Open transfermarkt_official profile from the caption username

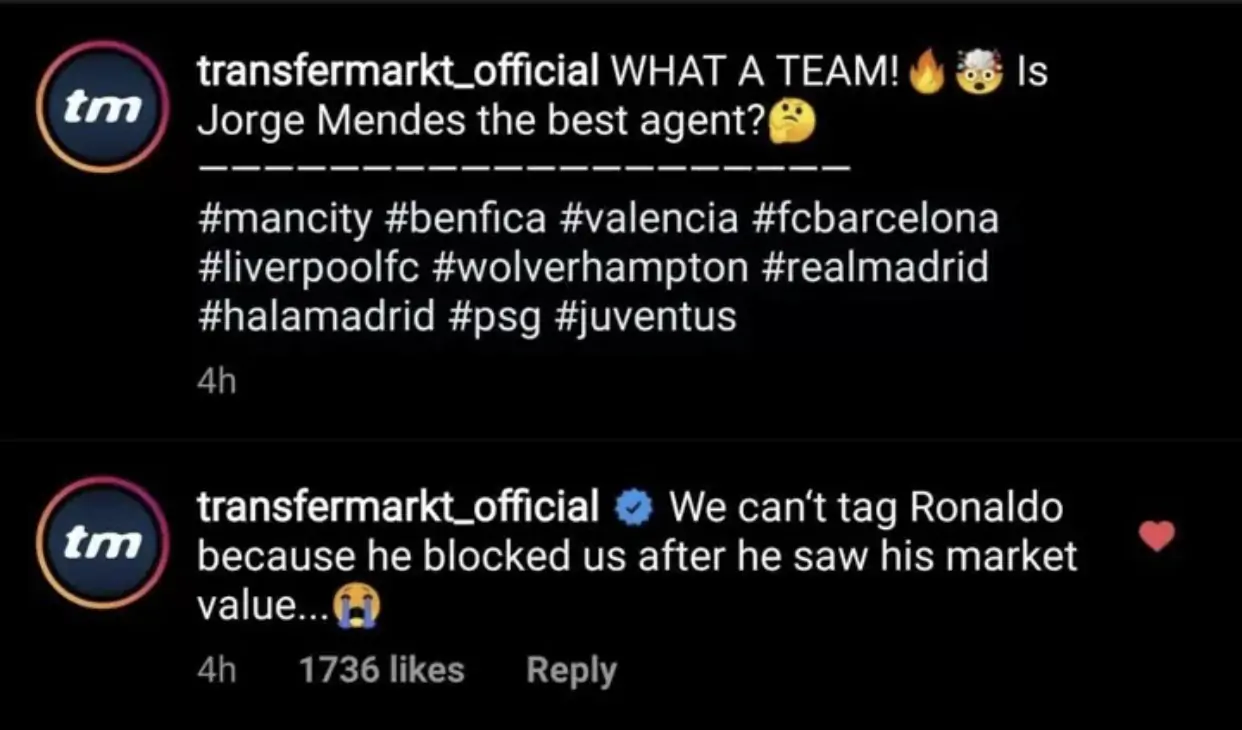pos(398,71)
